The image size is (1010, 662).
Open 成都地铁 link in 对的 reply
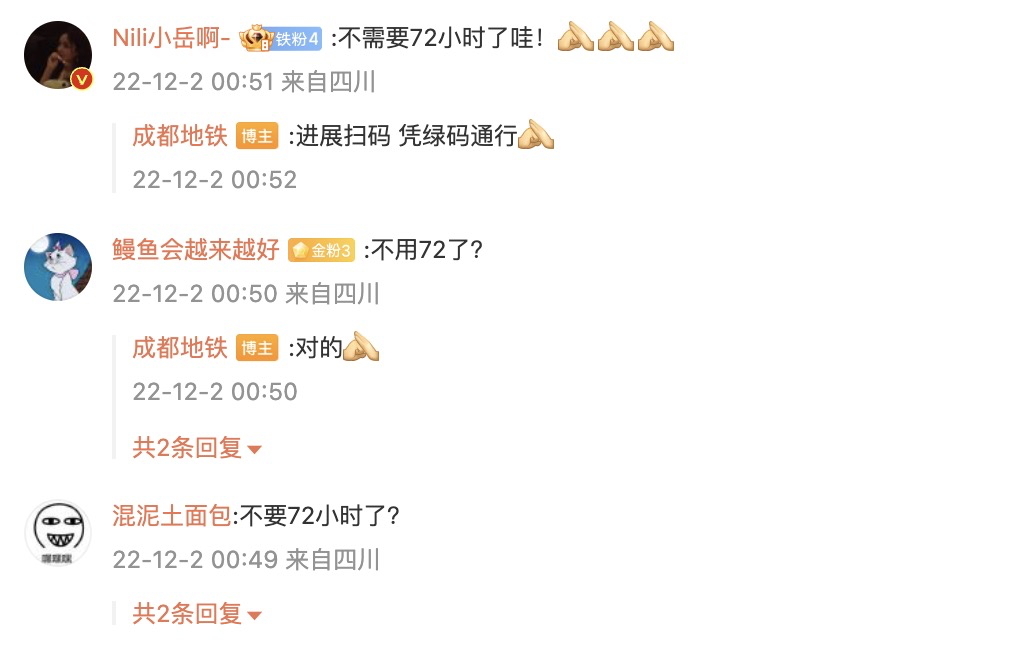pyautogui.click(x=180, y=348)
